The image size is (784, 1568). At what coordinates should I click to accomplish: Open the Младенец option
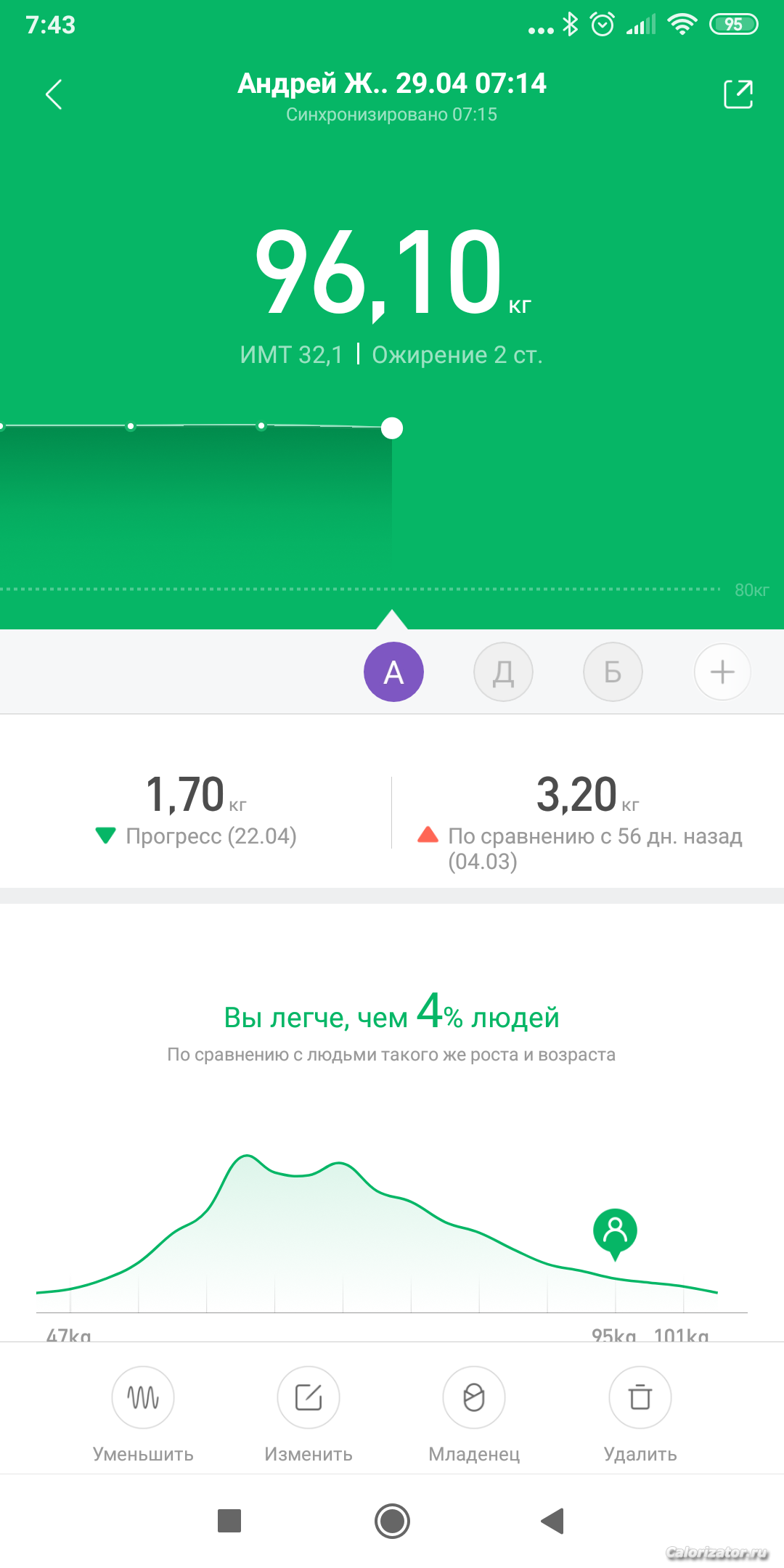(x=474, y=1397)
